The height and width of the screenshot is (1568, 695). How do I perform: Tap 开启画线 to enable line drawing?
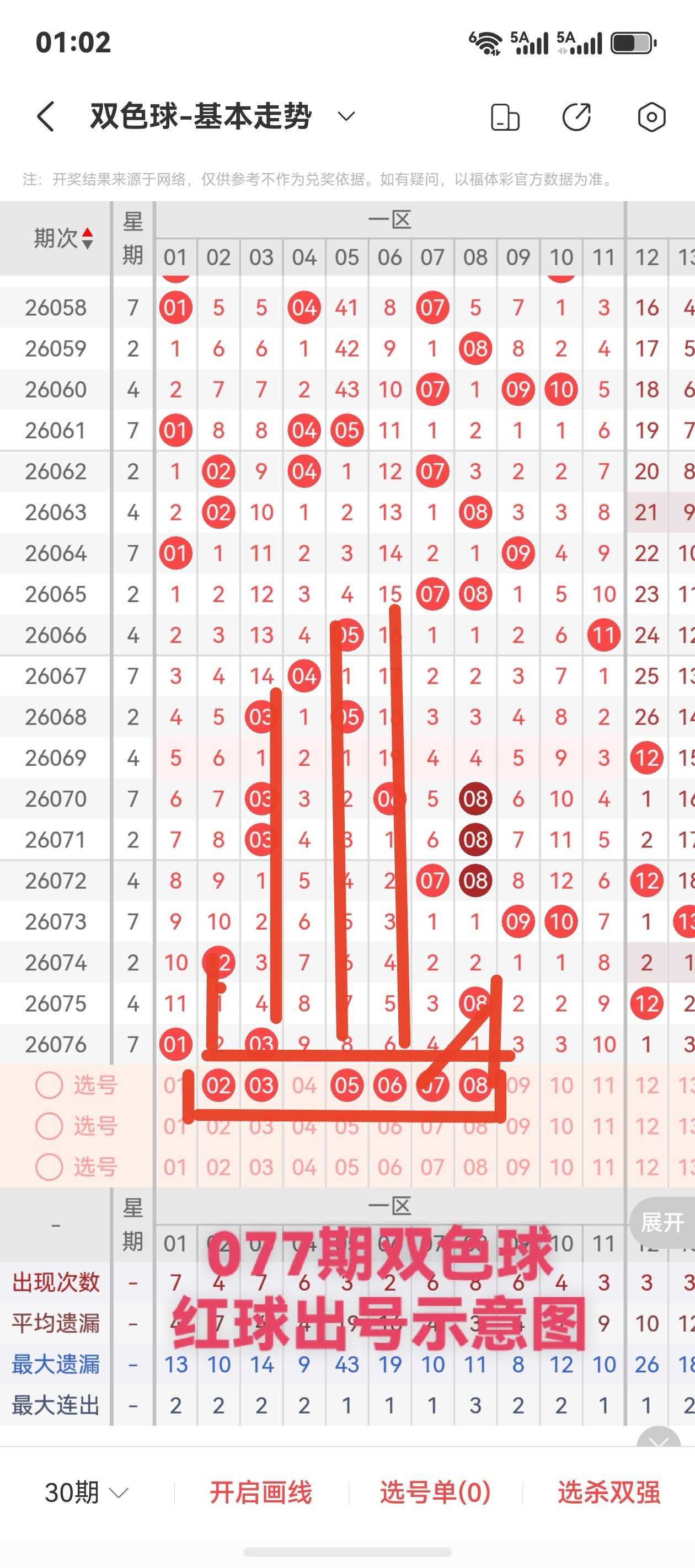261,1492
